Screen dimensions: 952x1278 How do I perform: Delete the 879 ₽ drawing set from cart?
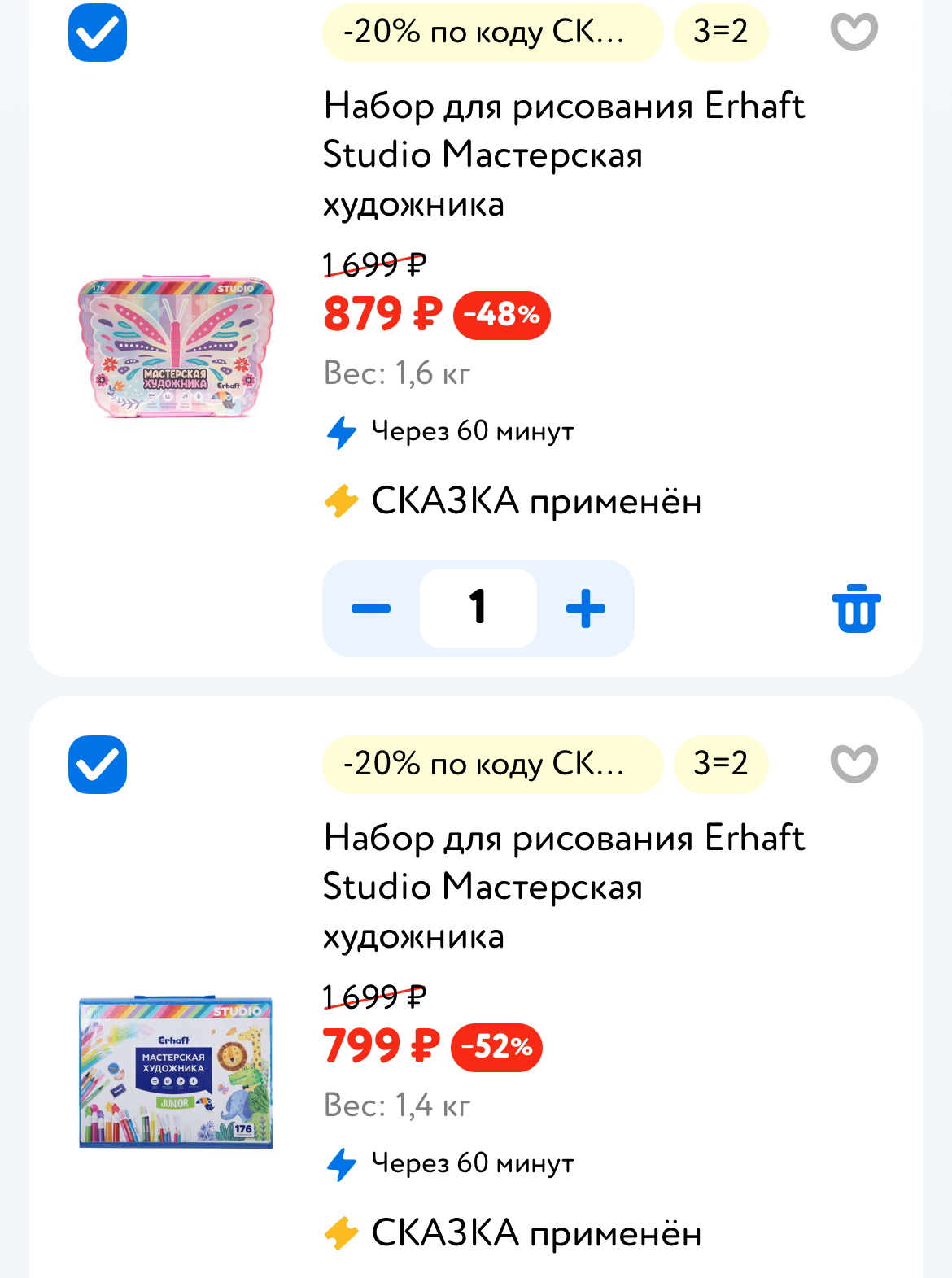coord(856,608)
